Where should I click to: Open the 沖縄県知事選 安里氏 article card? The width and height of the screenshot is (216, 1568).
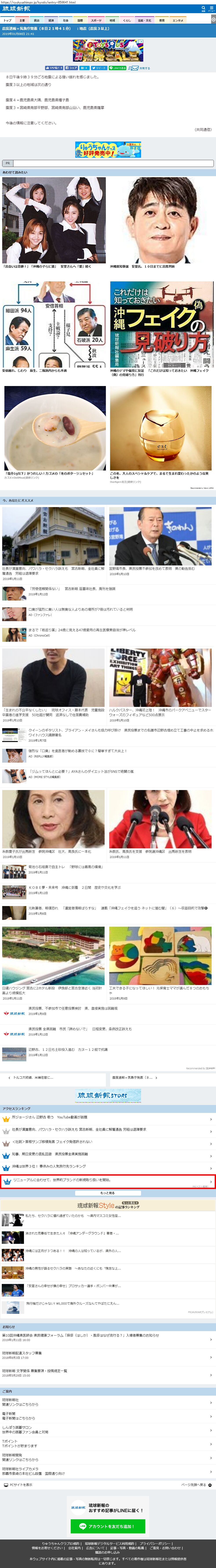click(162, 223)
